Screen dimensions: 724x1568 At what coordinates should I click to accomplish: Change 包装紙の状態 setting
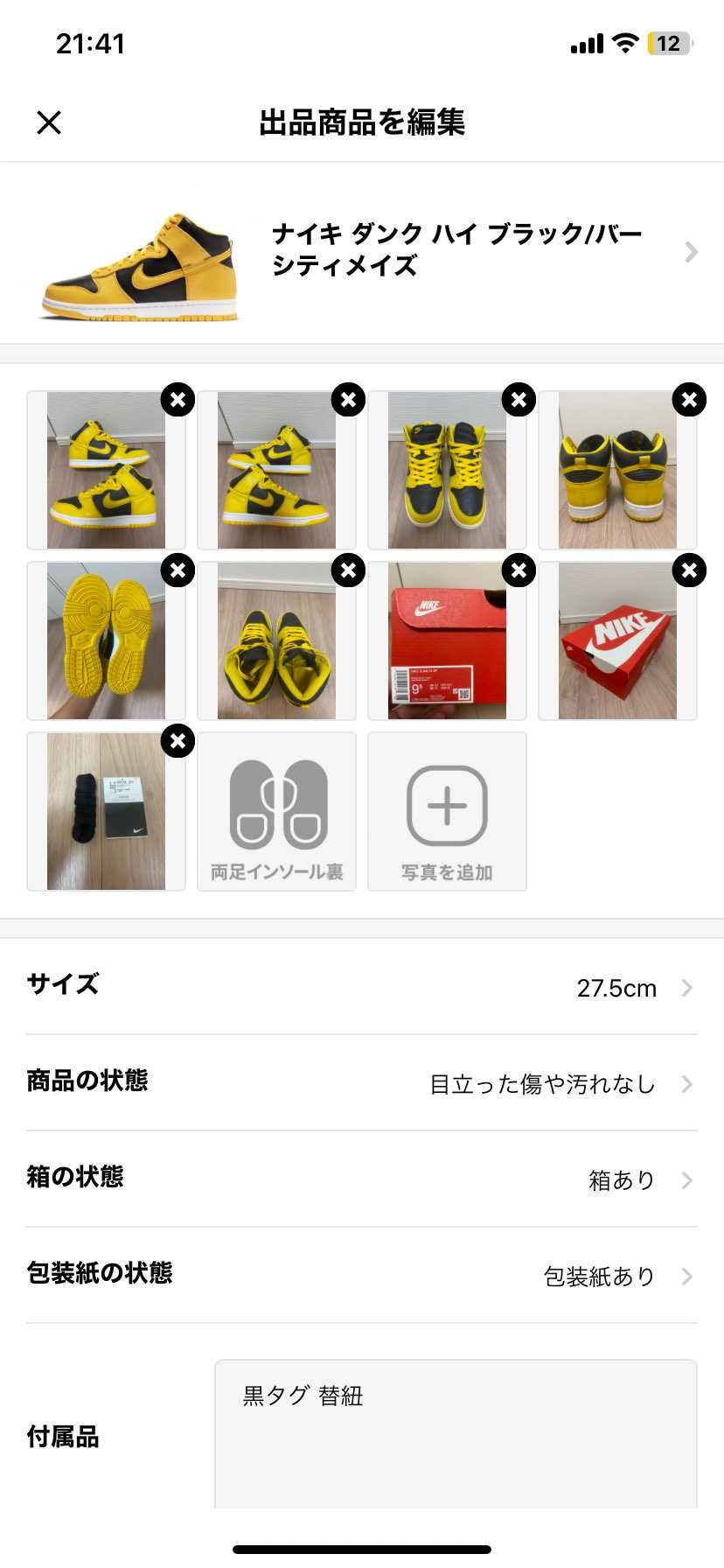[x=362, y=1276]
